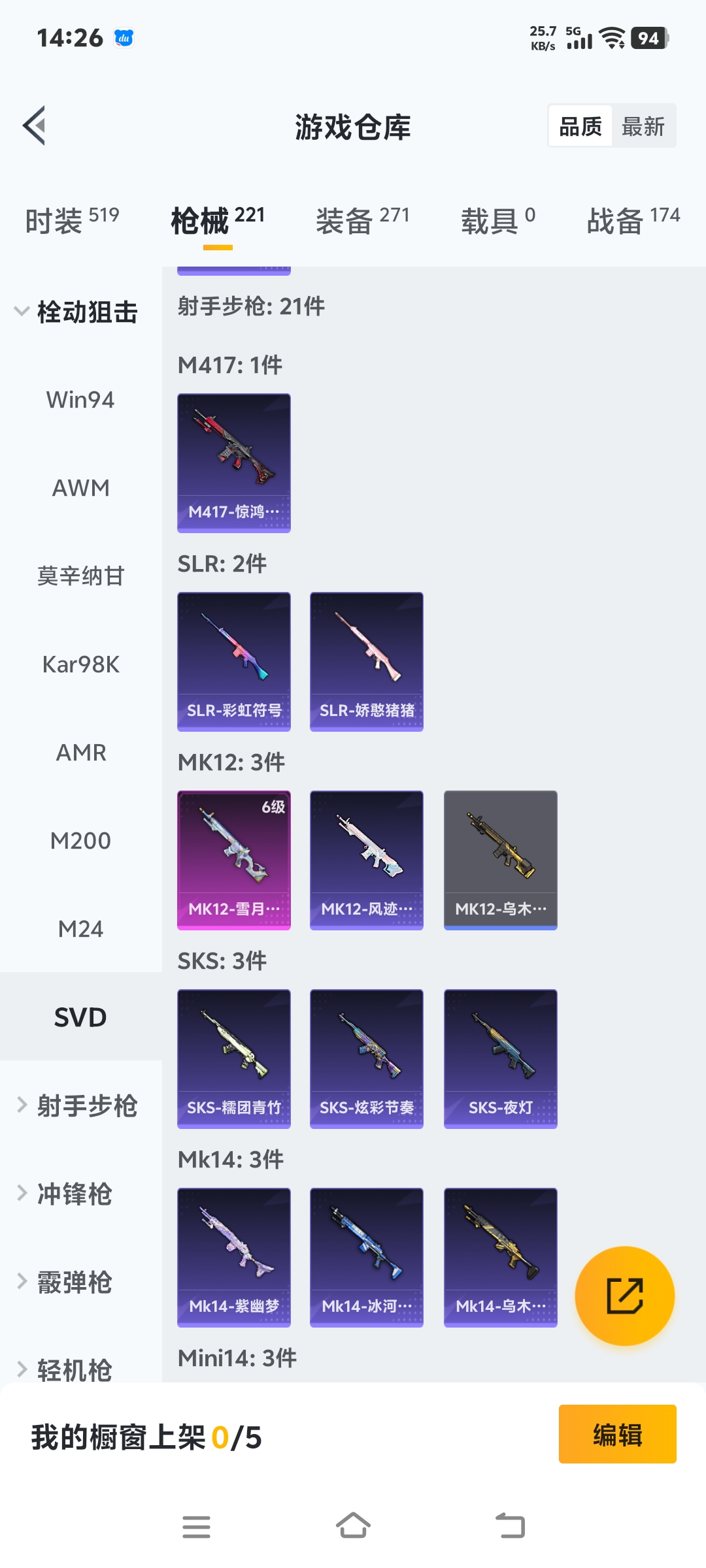Select Kar98K in the sidebar
The image size is (706, 1568).
80,664
